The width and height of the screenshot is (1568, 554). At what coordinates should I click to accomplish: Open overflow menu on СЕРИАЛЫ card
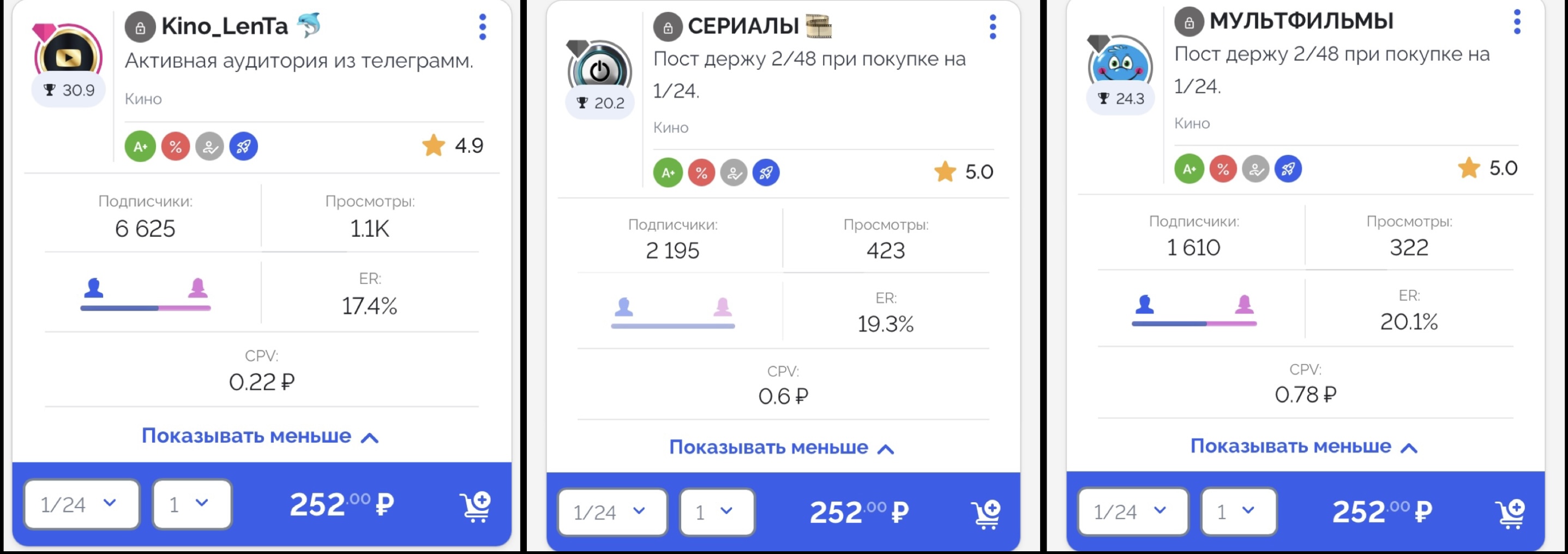tap(993, 27)
